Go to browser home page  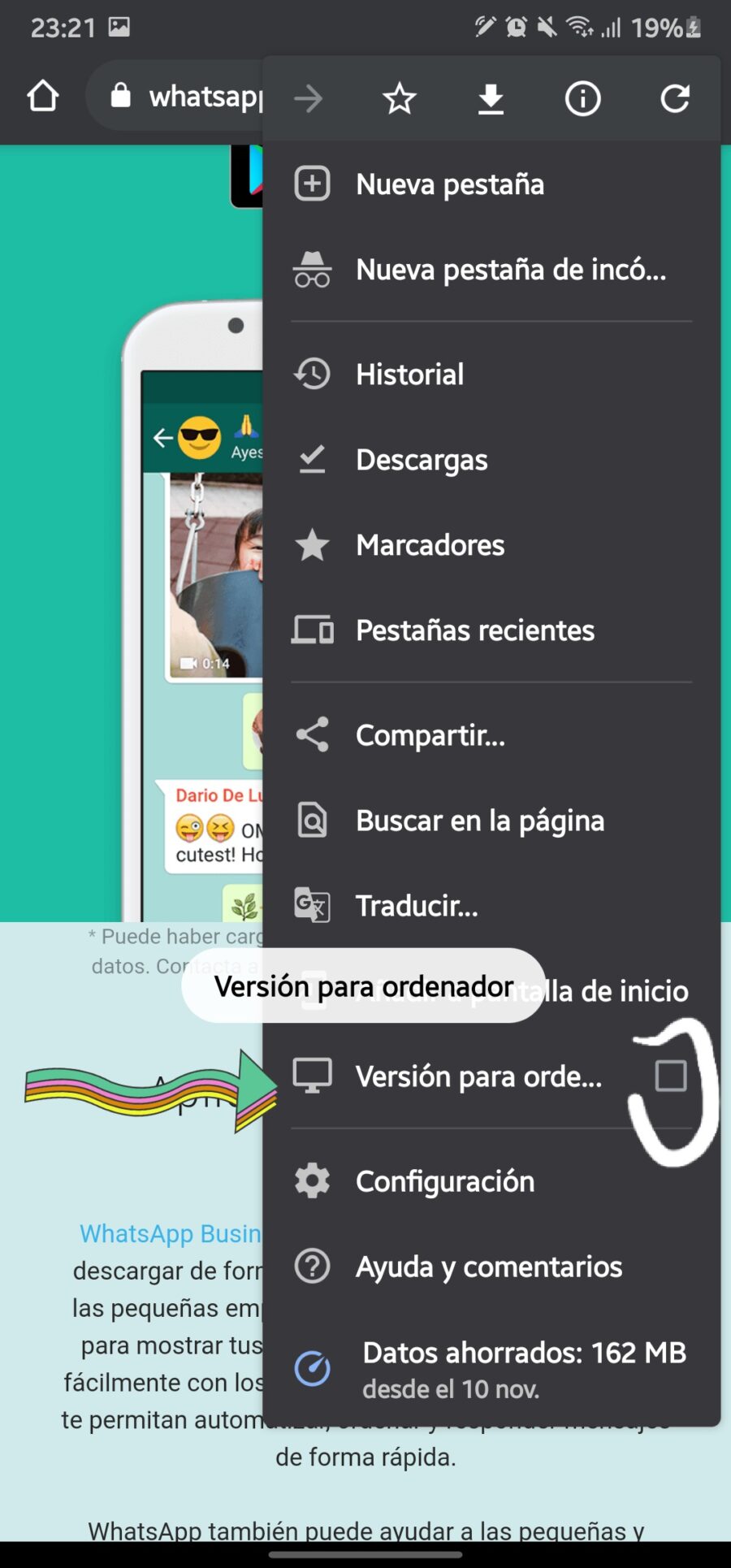point(43,97)
